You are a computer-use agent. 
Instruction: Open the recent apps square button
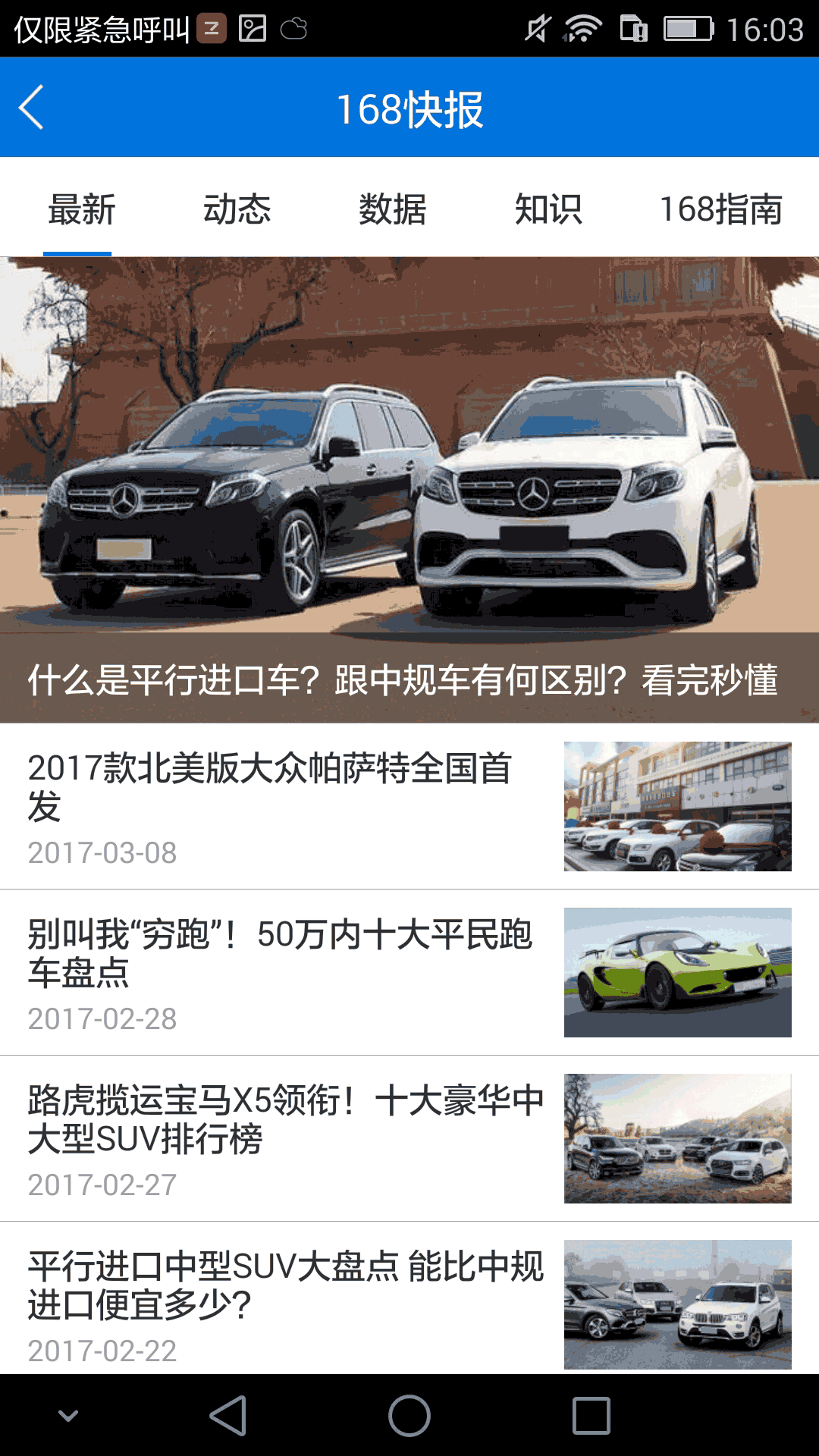(x=591, y=1416)
